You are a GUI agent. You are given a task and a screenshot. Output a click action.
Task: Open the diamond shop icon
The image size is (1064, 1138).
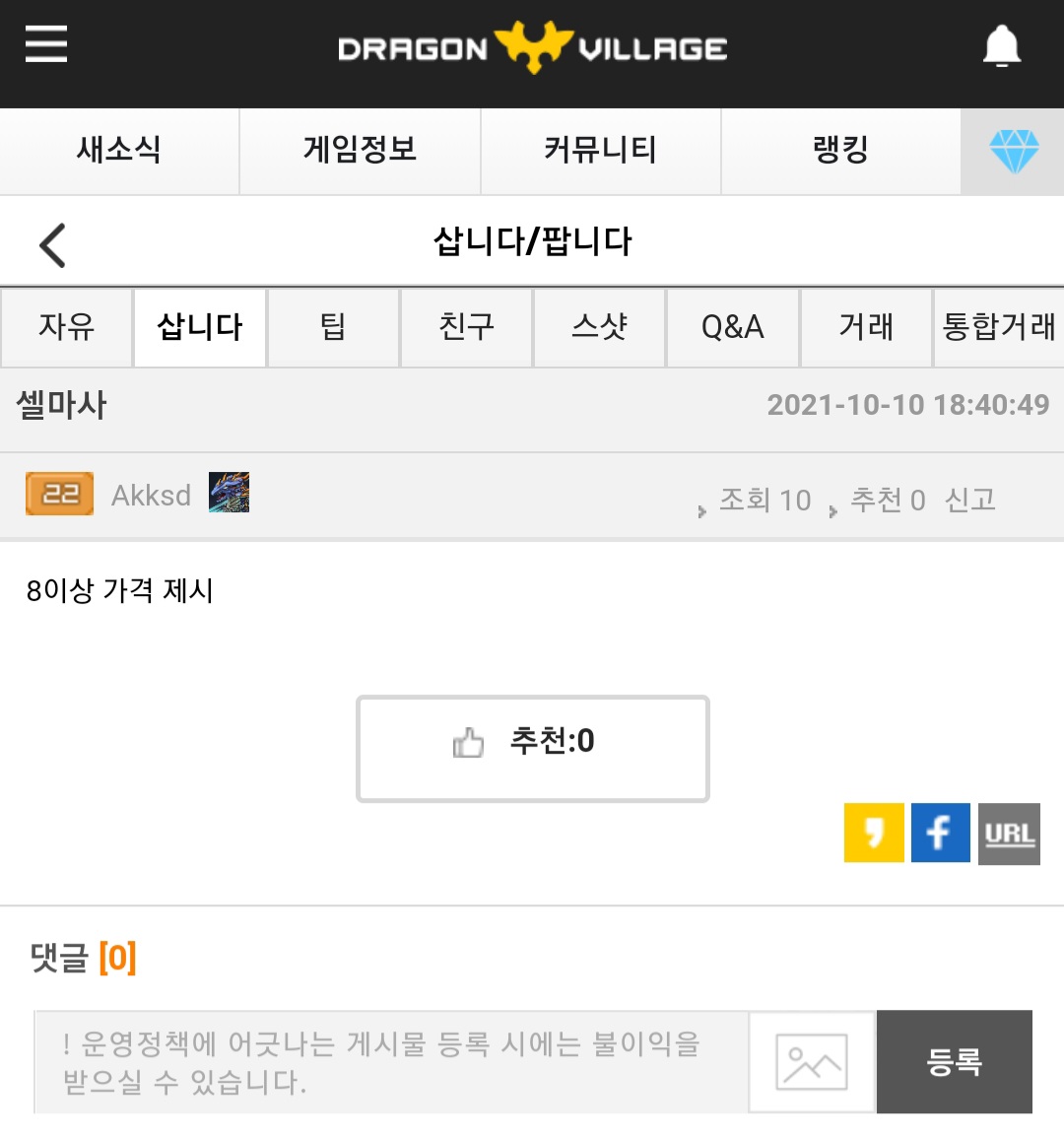(x=1013, y=152)
